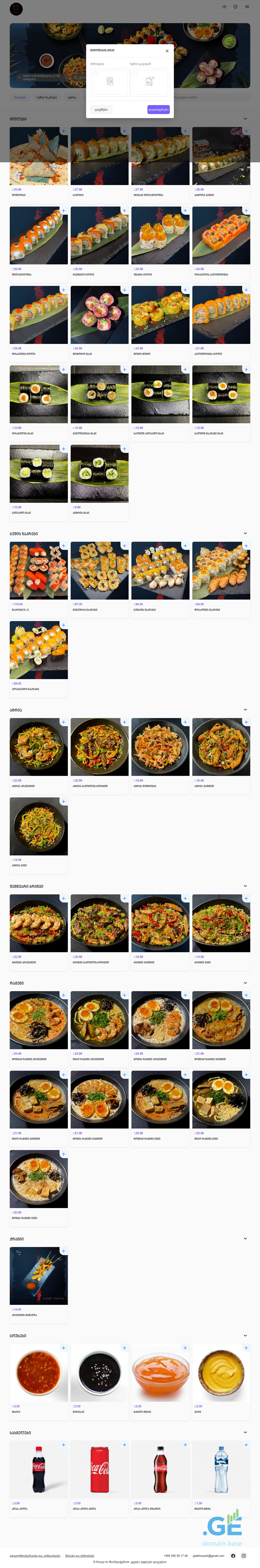Tap the გაუქმება cancel button
This screenshot has height=1568, width=260.
pyautogui.click(x=101, y=110)
